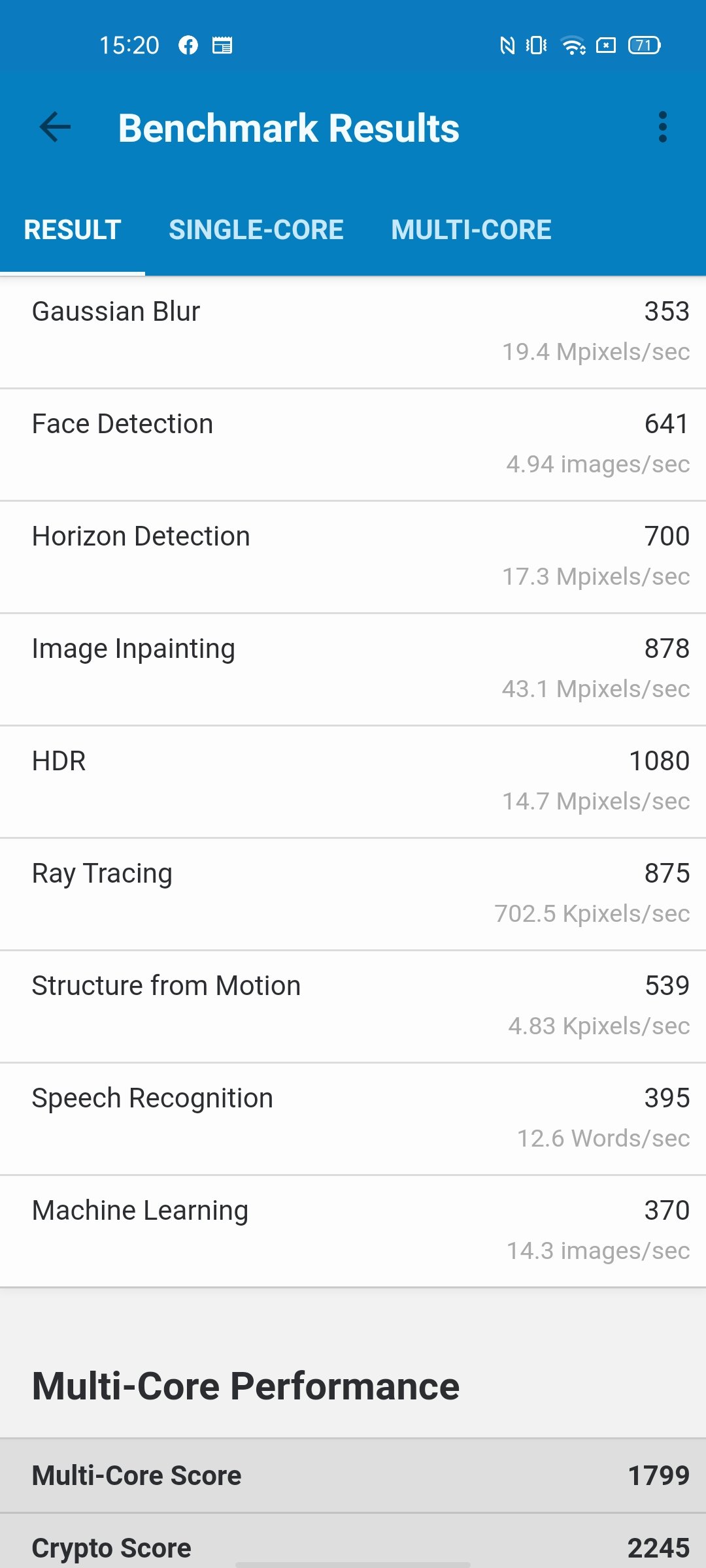Go back using the arrow icon

(55, 127)
